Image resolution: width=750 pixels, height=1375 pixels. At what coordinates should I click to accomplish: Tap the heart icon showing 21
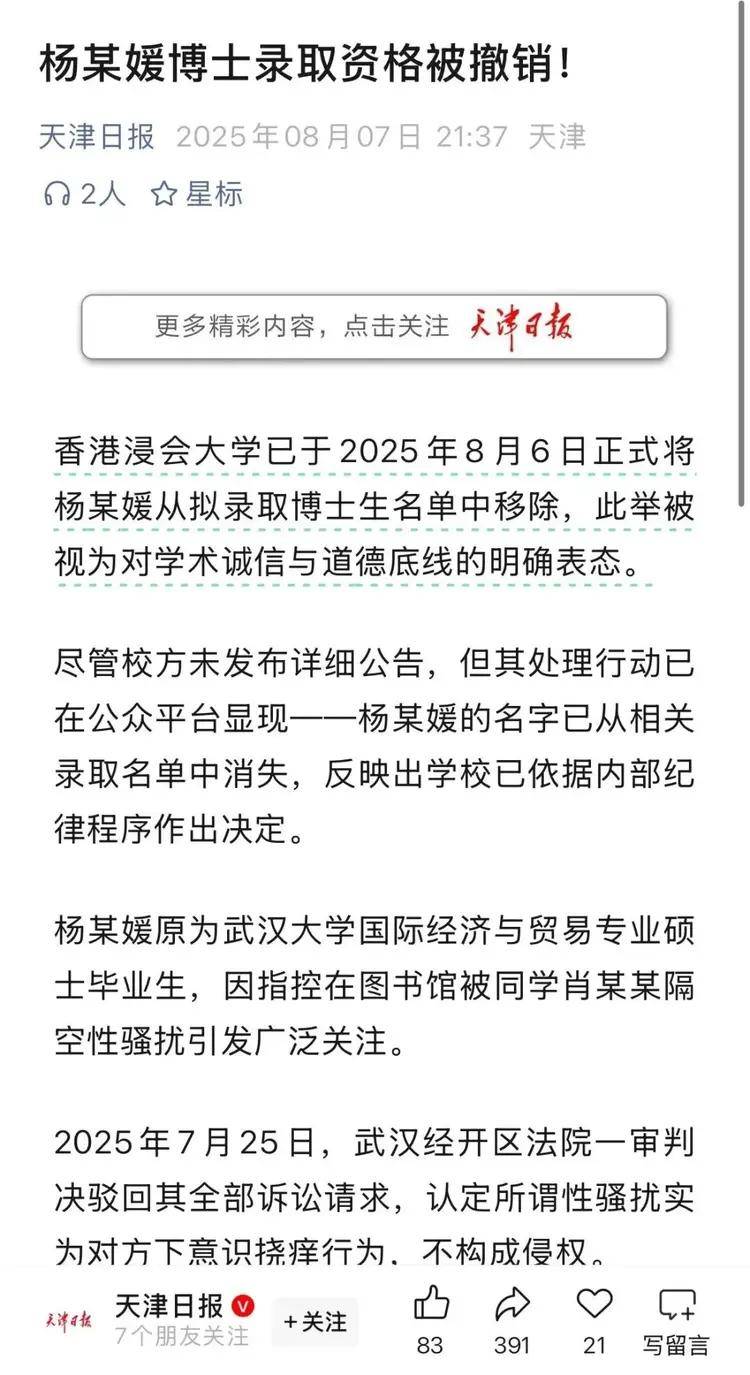(x=594, y=1303)
